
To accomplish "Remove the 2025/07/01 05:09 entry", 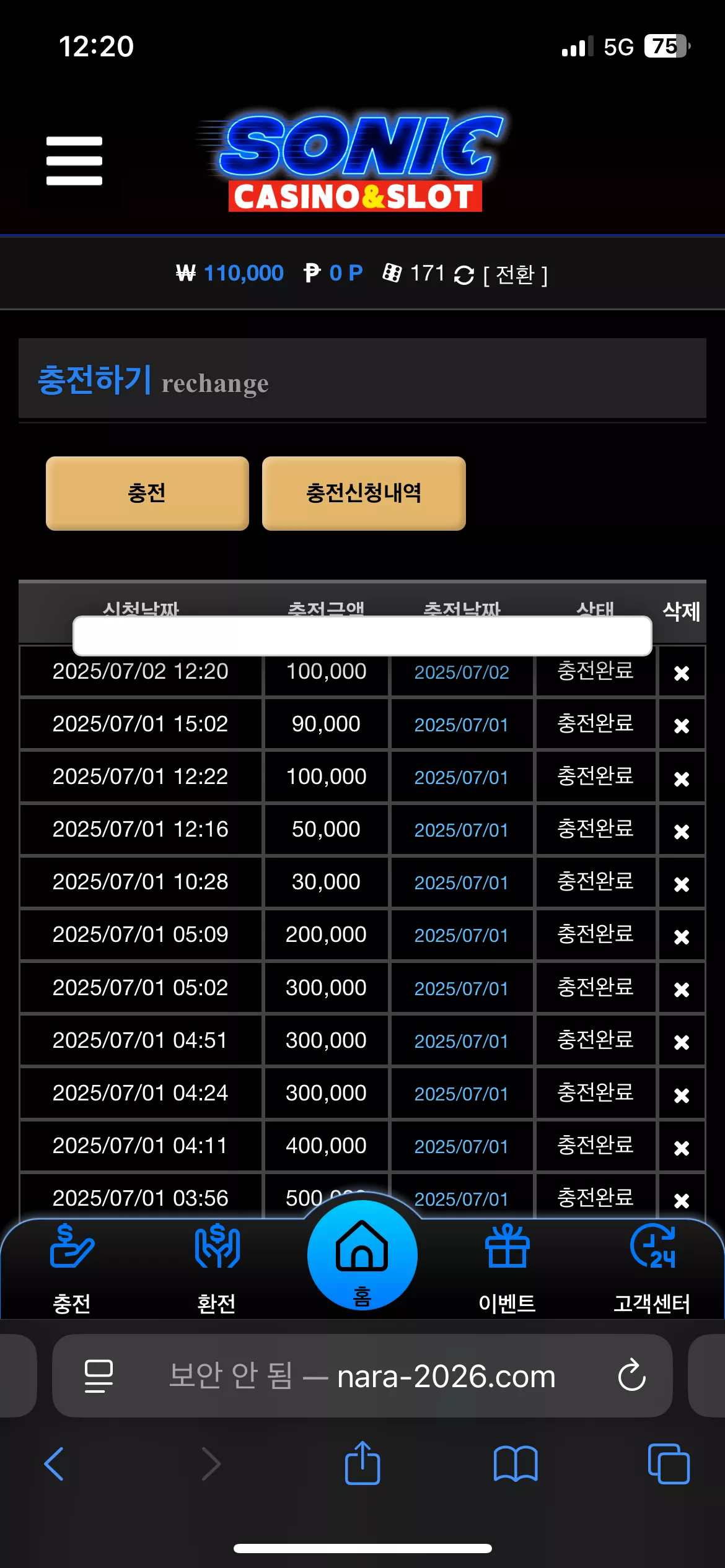I will (682, 936).
